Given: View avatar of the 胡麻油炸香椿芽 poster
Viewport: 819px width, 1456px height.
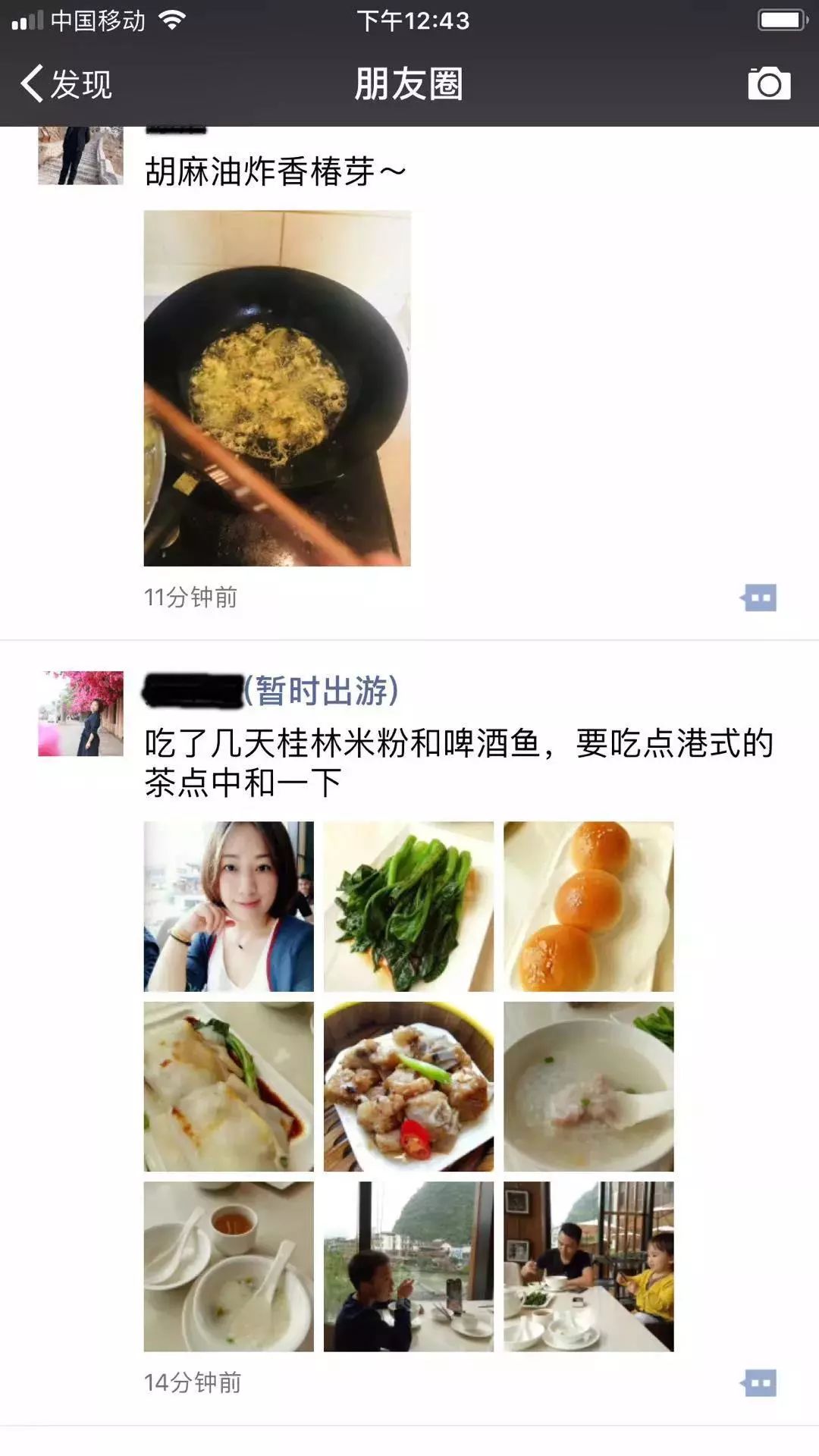Looking at the screenshot, I should (80, 155).
